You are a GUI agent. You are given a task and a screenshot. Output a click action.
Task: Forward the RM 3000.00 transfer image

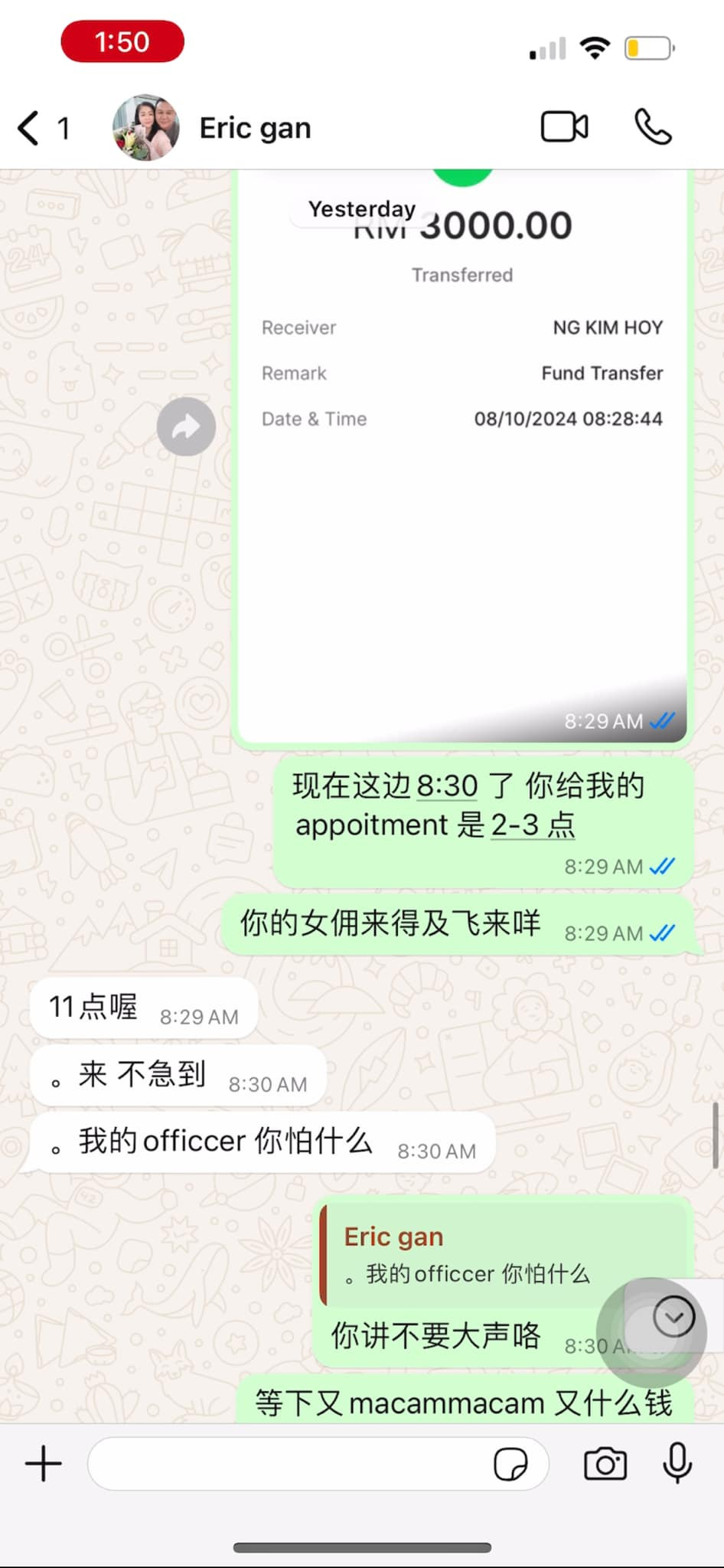pos(186,426)
